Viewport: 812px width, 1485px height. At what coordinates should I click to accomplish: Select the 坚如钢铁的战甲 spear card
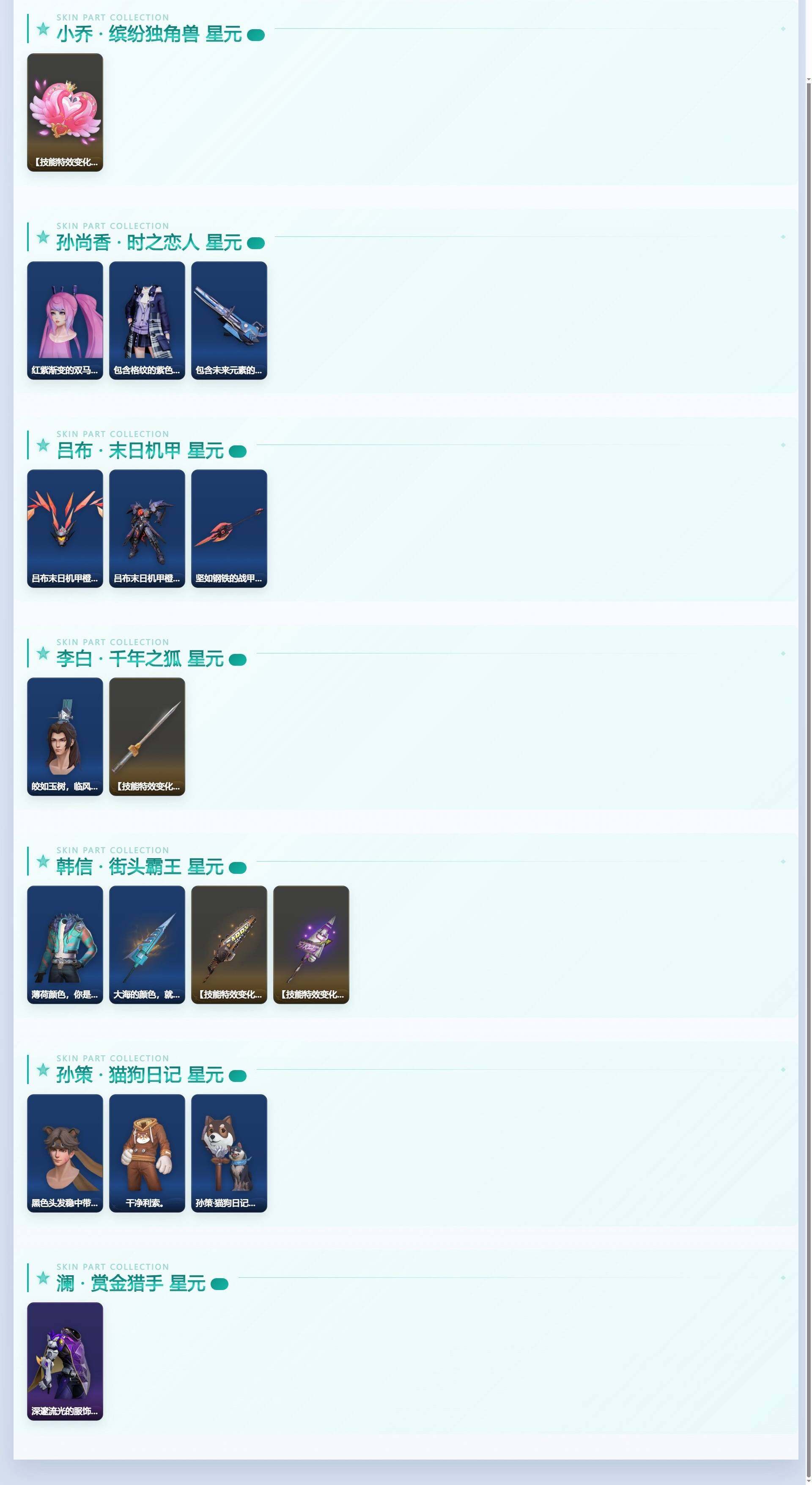229,529
